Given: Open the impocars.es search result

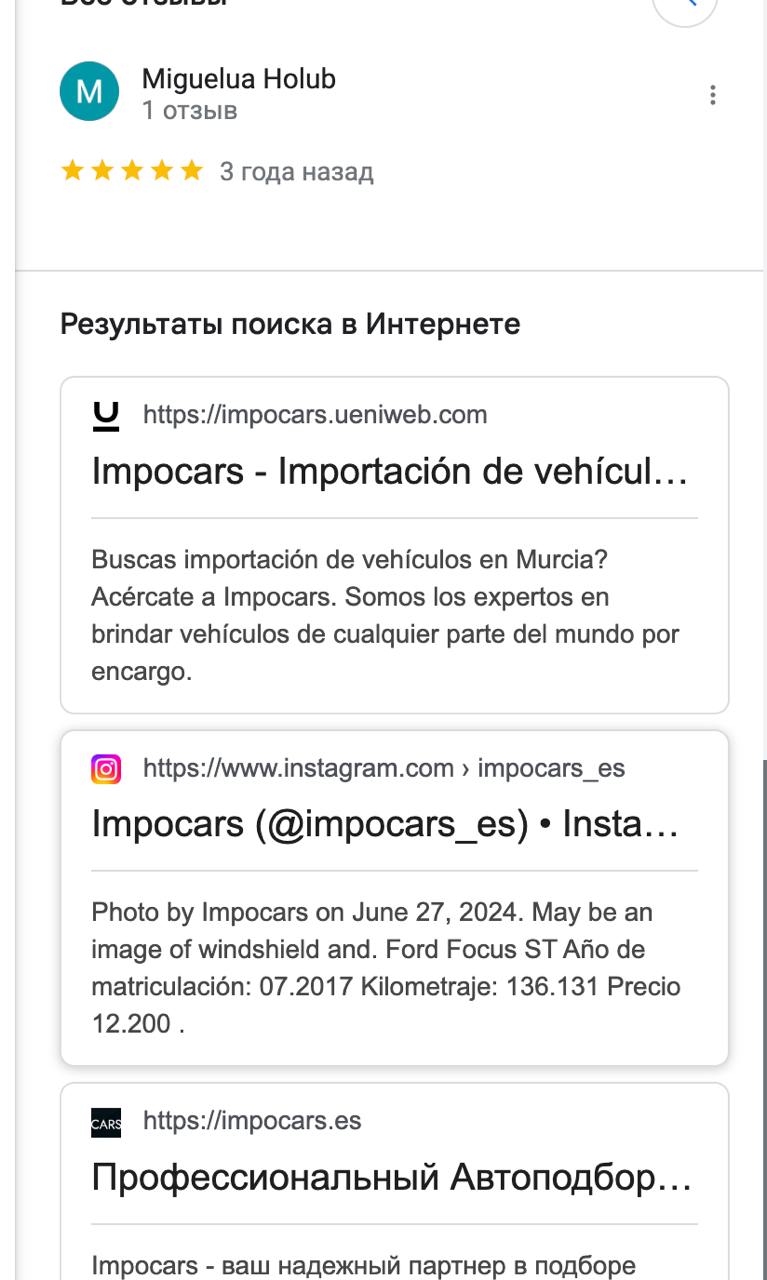Looking at the screenshot, I should 394,1181.
